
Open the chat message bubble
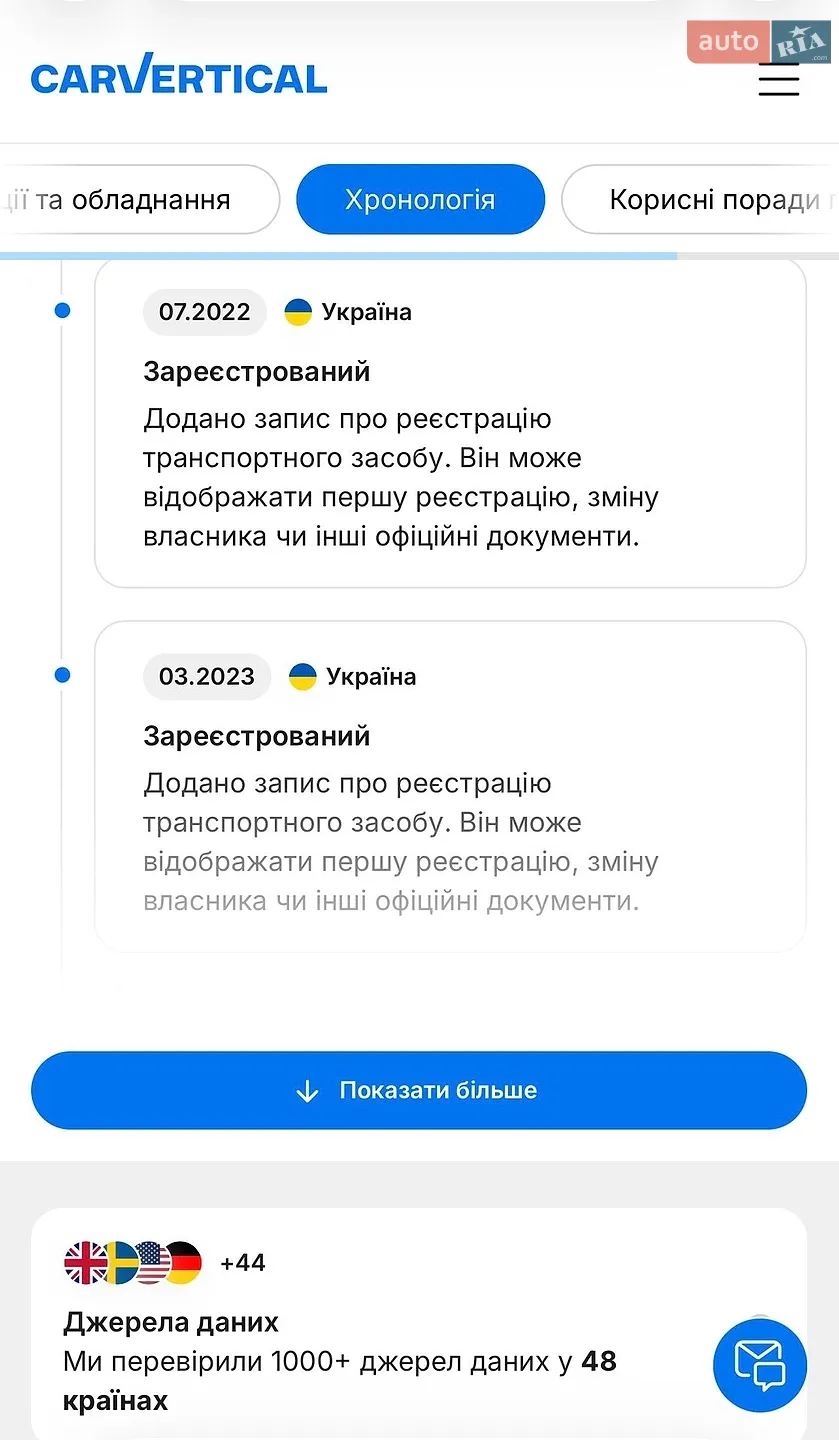760,1365
